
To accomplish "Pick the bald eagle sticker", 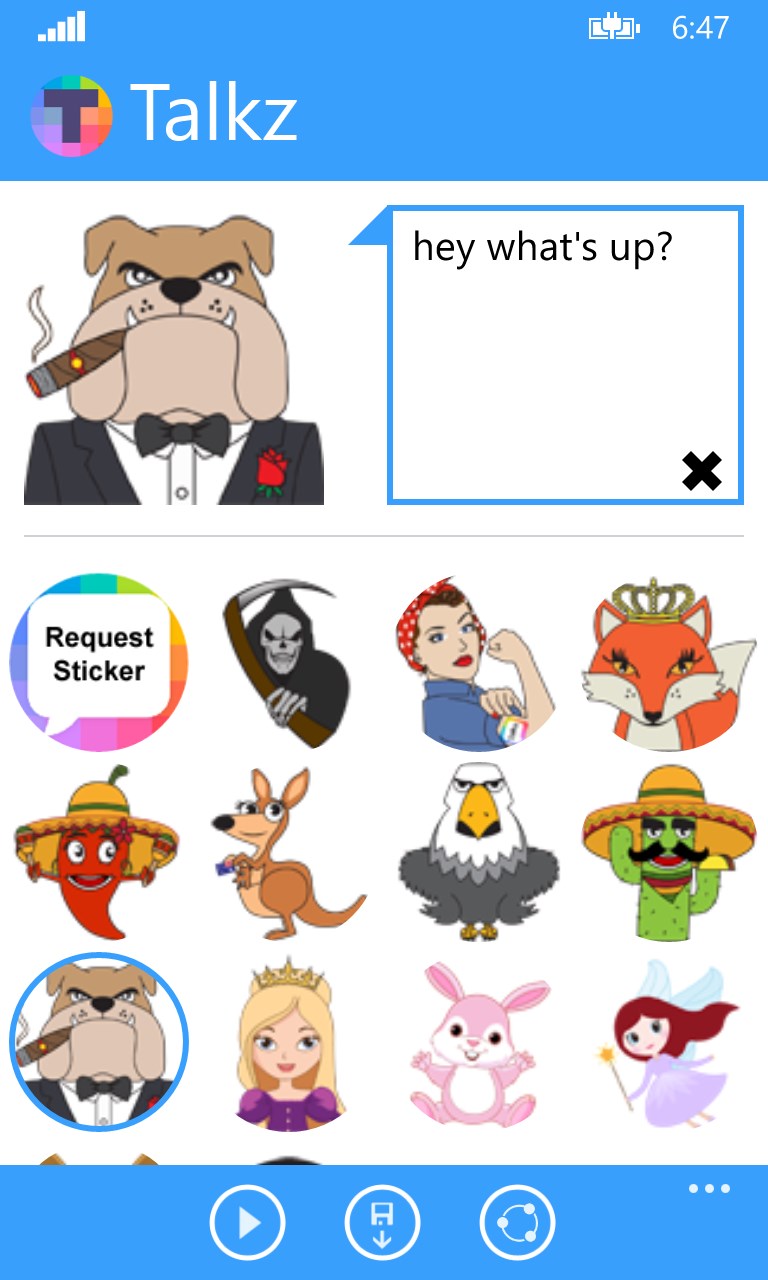I will [478, 855].
